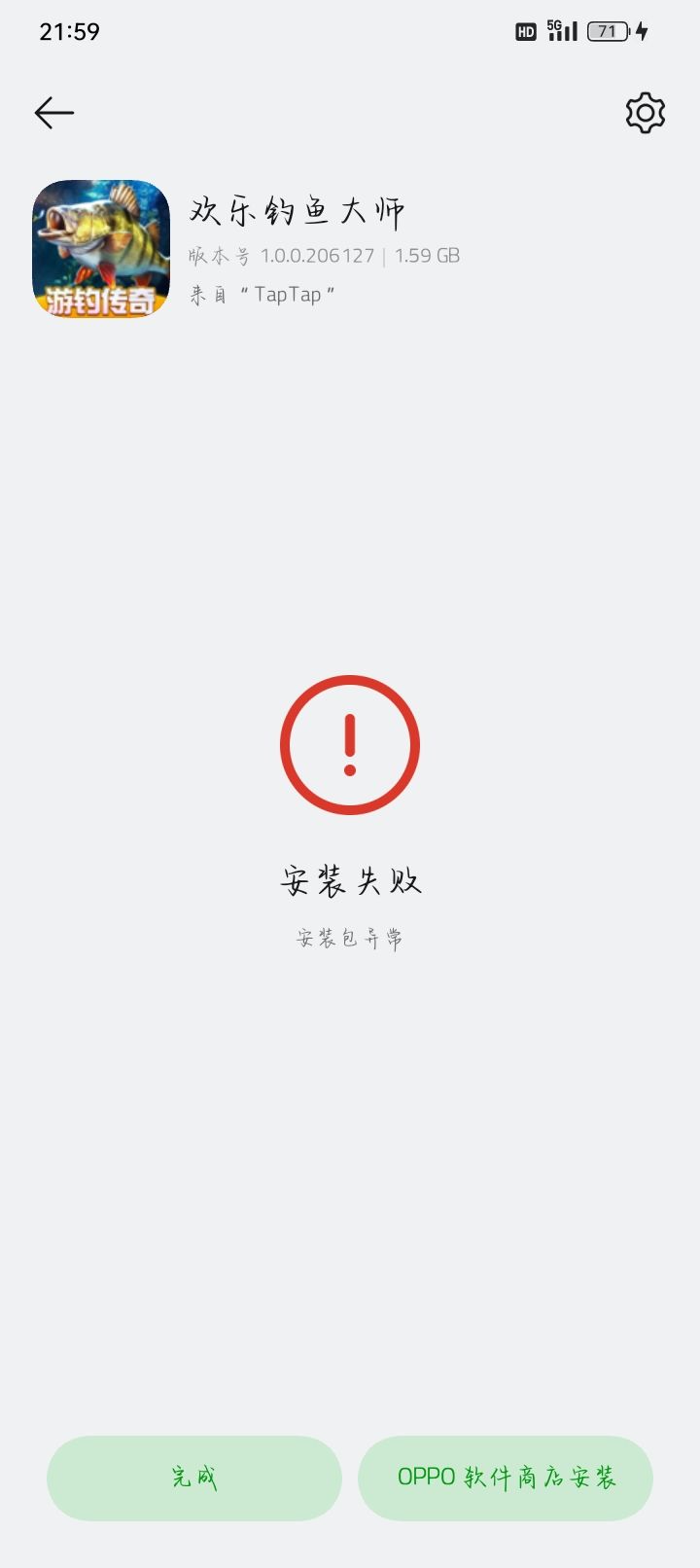Tap the OPPO 软件商店安装 button

(505, 1479)
